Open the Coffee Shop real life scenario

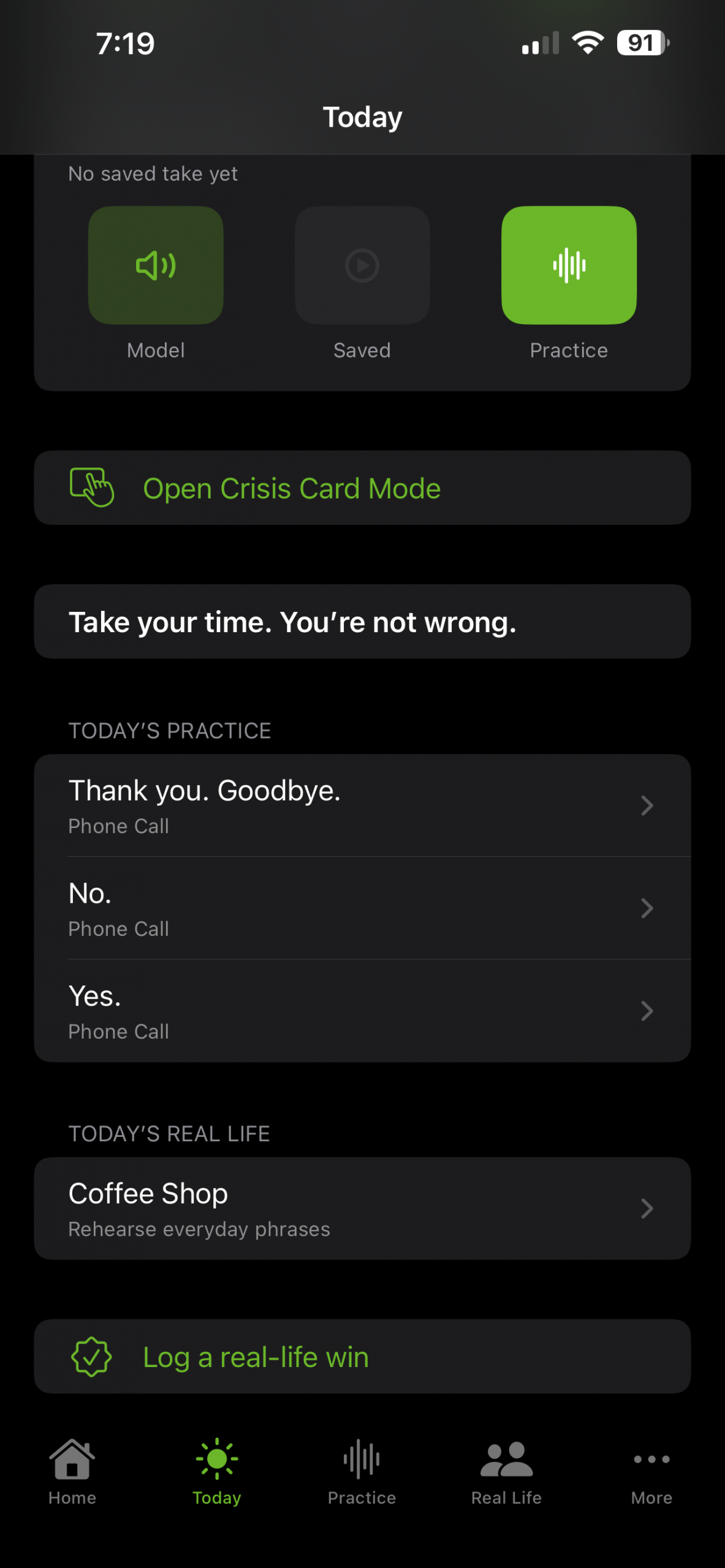point(362,1208)
